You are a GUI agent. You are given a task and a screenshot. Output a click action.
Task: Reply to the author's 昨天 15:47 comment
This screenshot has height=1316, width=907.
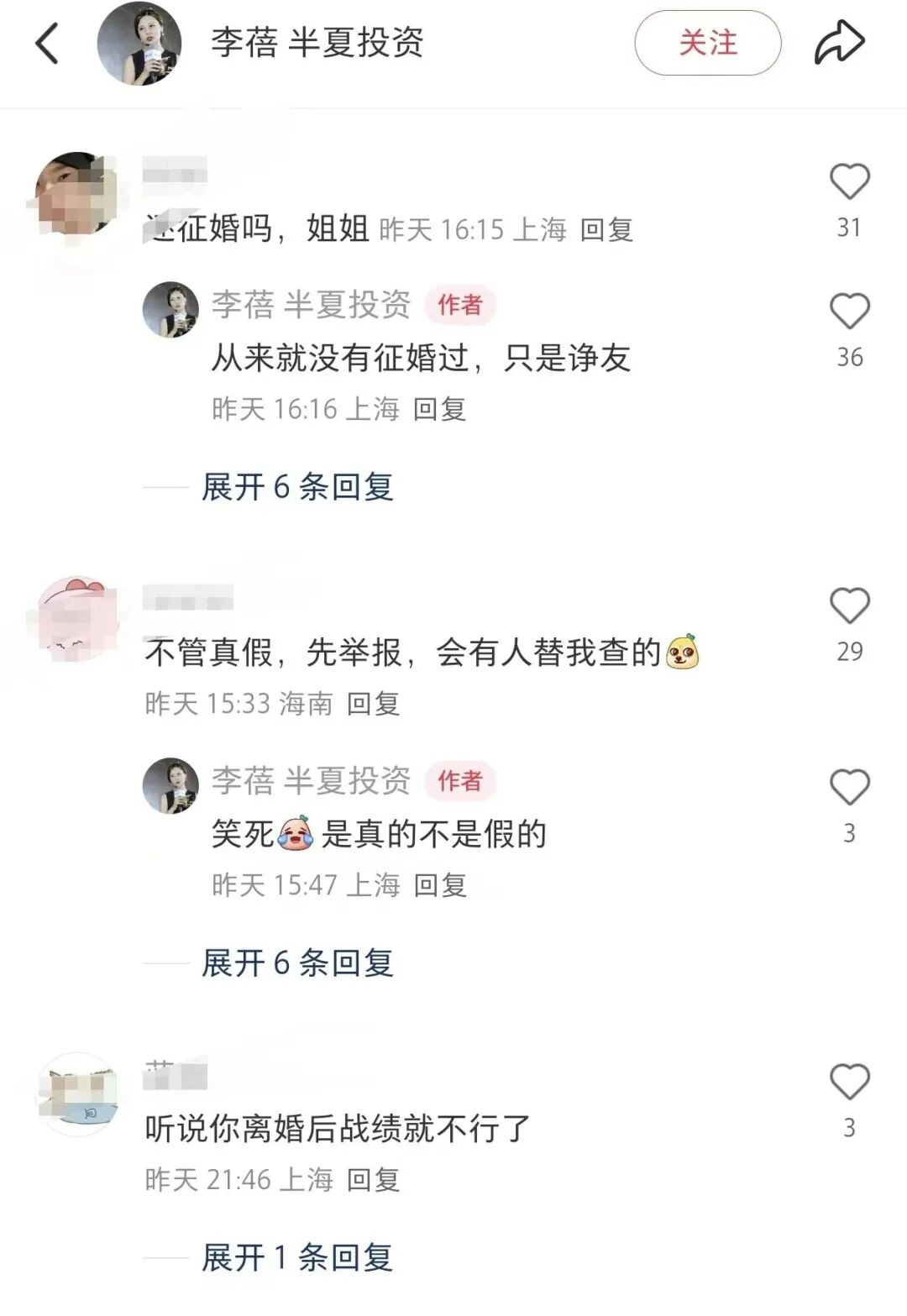point(440,884)
